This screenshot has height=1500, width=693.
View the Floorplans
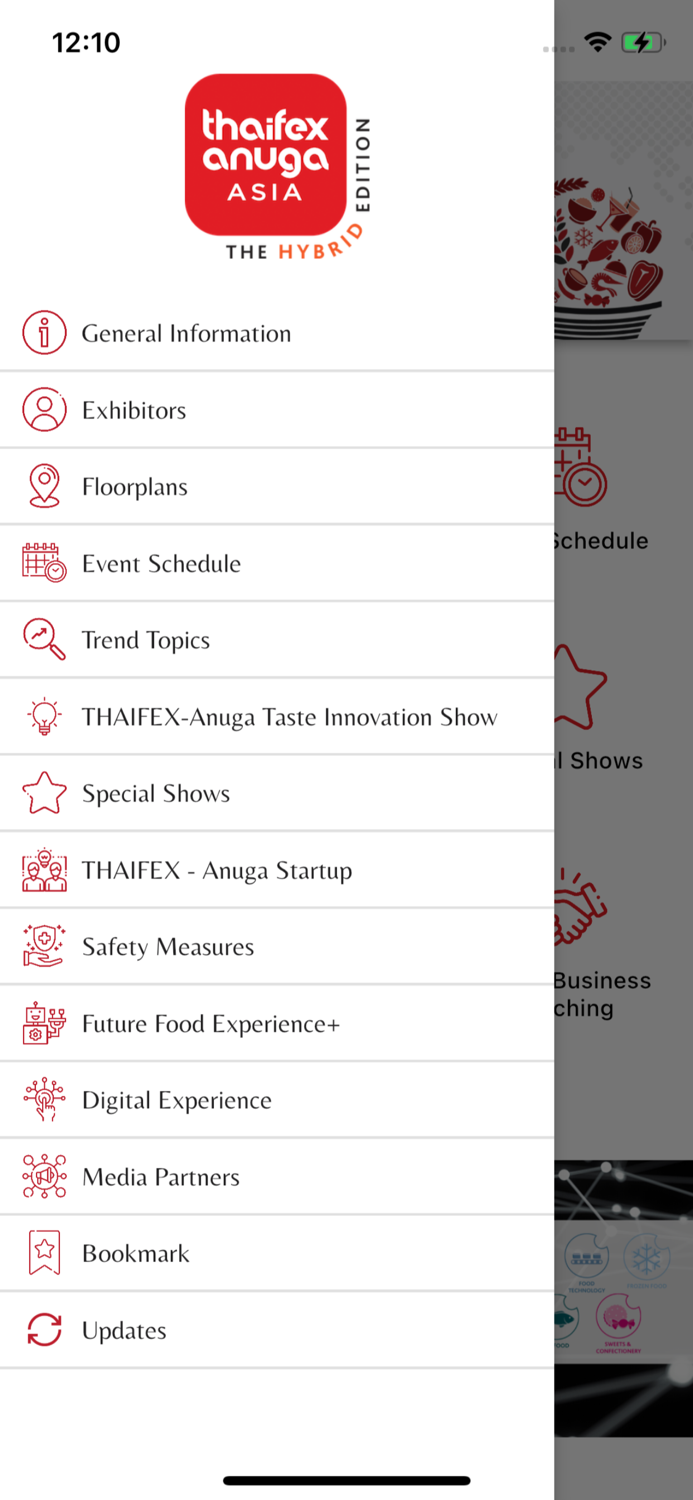[x=135, y=488]
